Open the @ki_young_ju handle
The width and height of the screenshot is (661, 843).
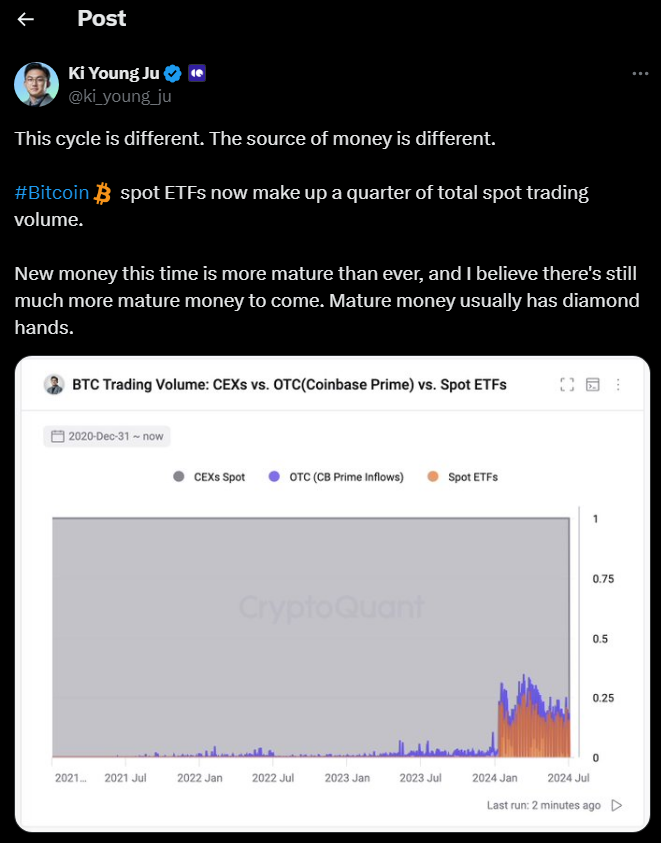[x=119, y=96]
